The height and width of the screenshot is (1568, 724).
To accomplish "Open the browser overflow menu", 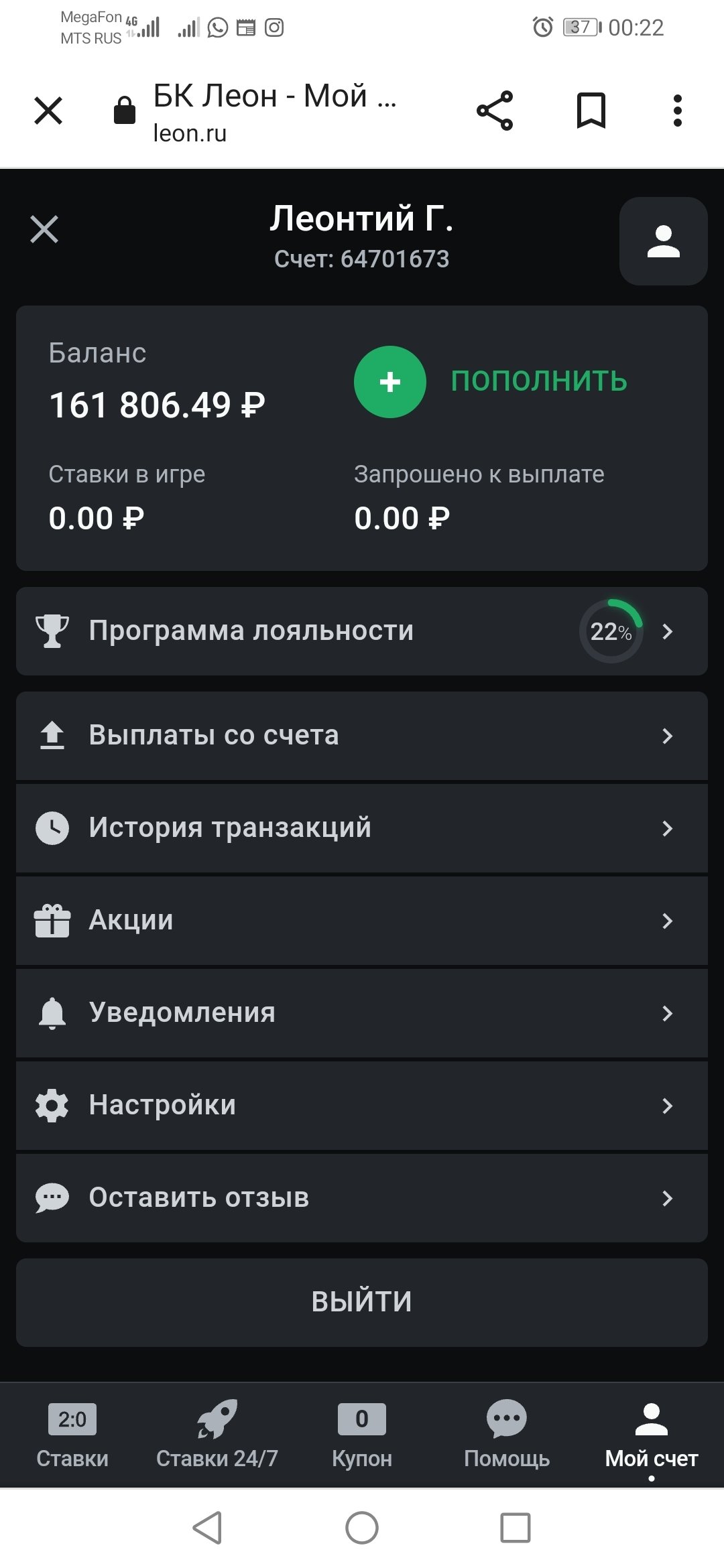I will coord(678,111).
